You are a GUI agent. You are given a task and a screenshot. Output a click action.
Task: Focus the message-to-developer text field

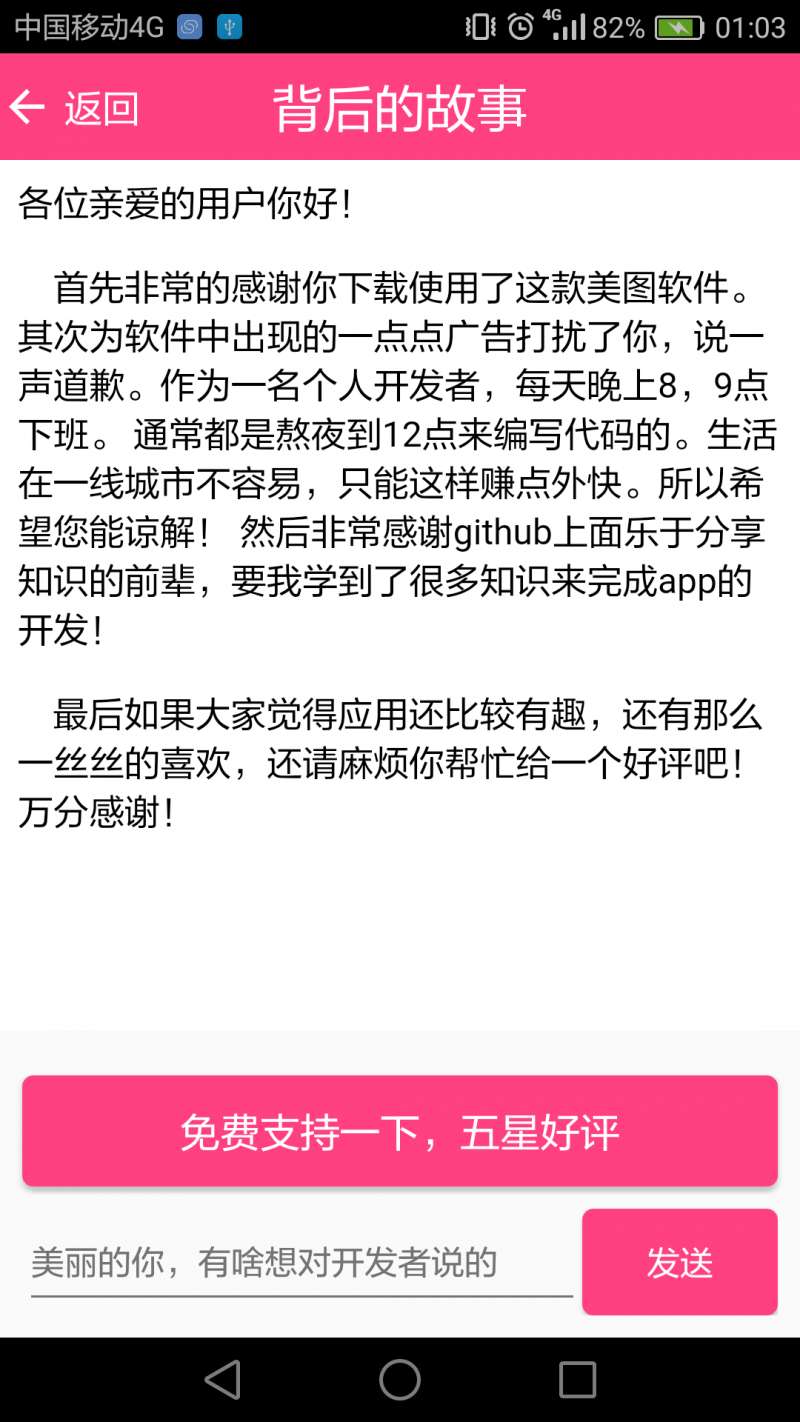300,1263
